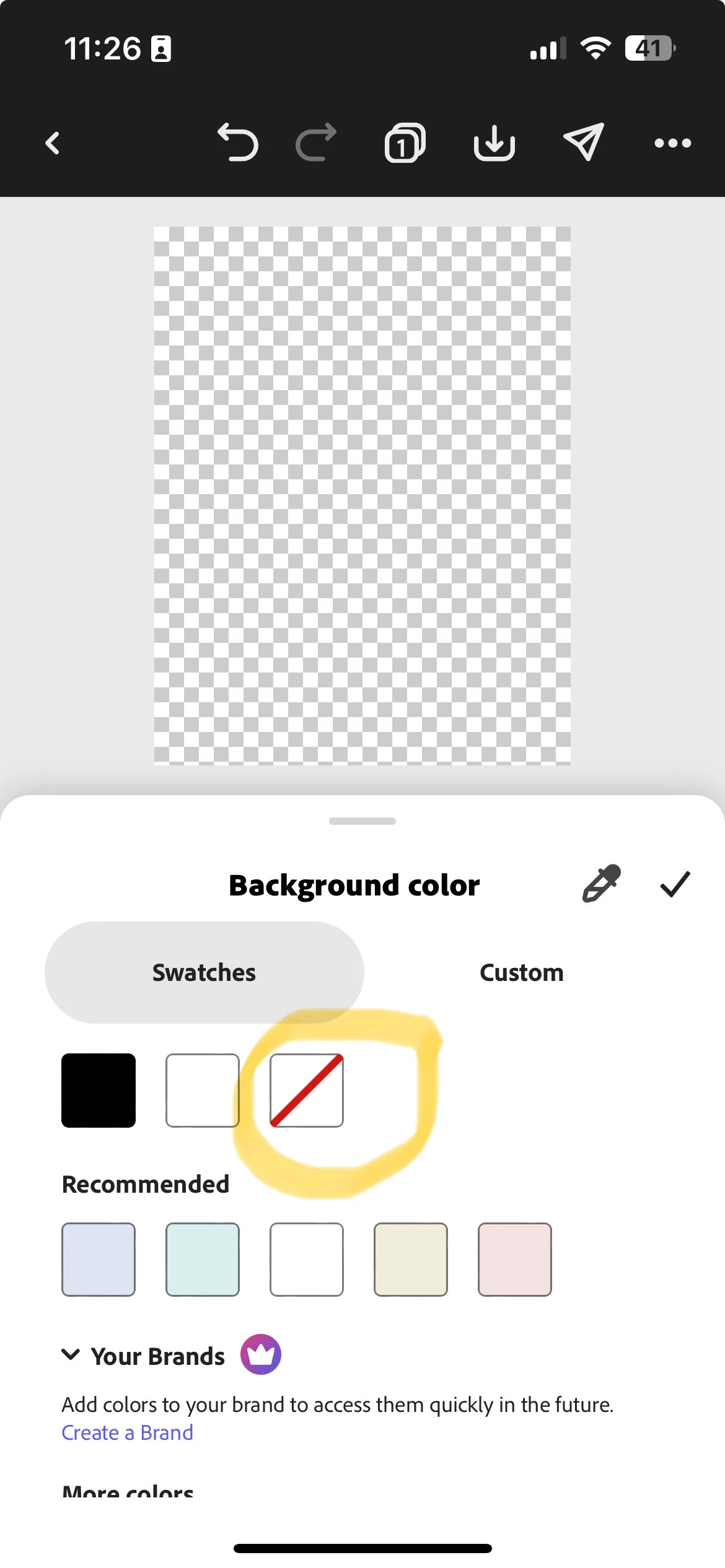Pick the white swatch beside black
The height and width of the screenshot is (1568, 725).
point(203,1090)
